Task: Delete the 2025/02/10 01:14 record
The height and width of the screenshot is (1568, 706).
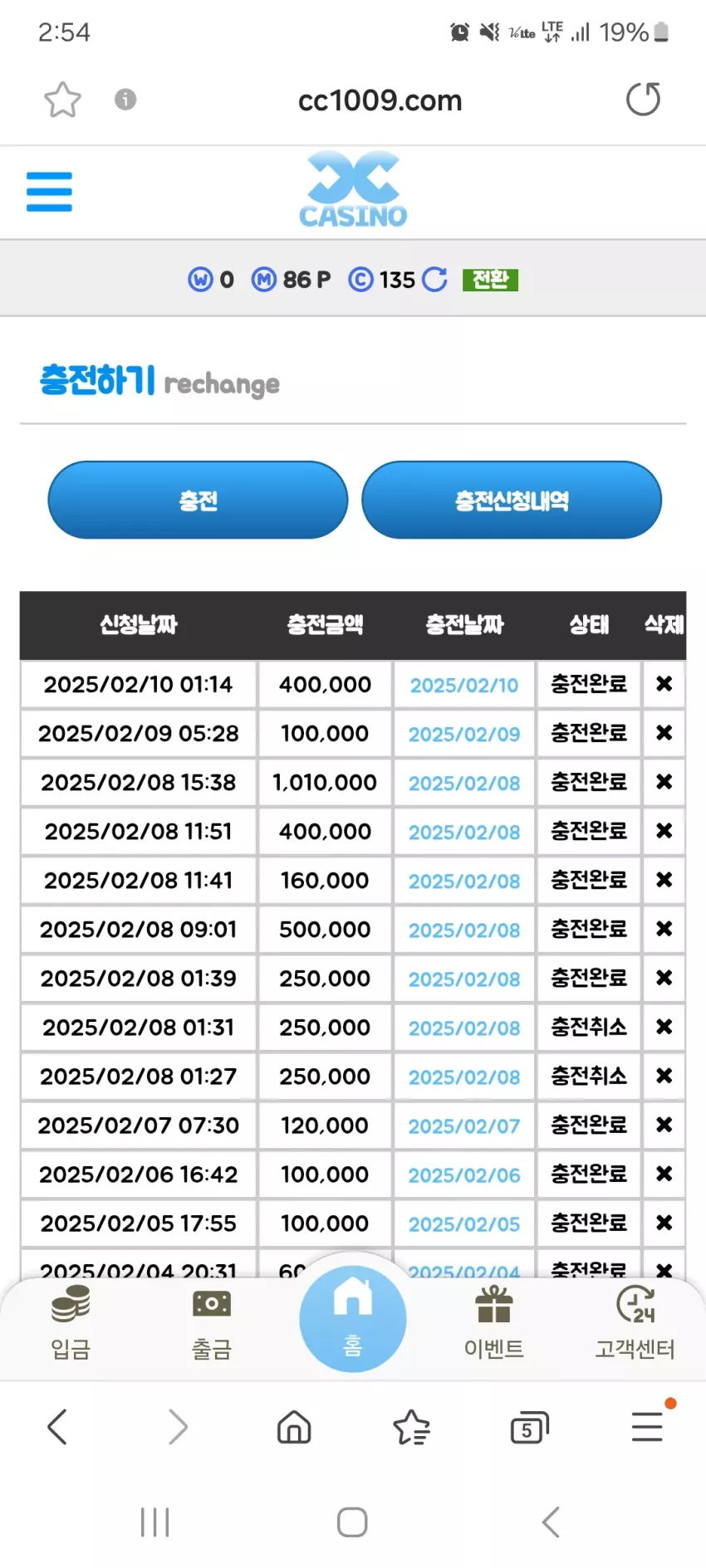Action: [x=664, y=684]
